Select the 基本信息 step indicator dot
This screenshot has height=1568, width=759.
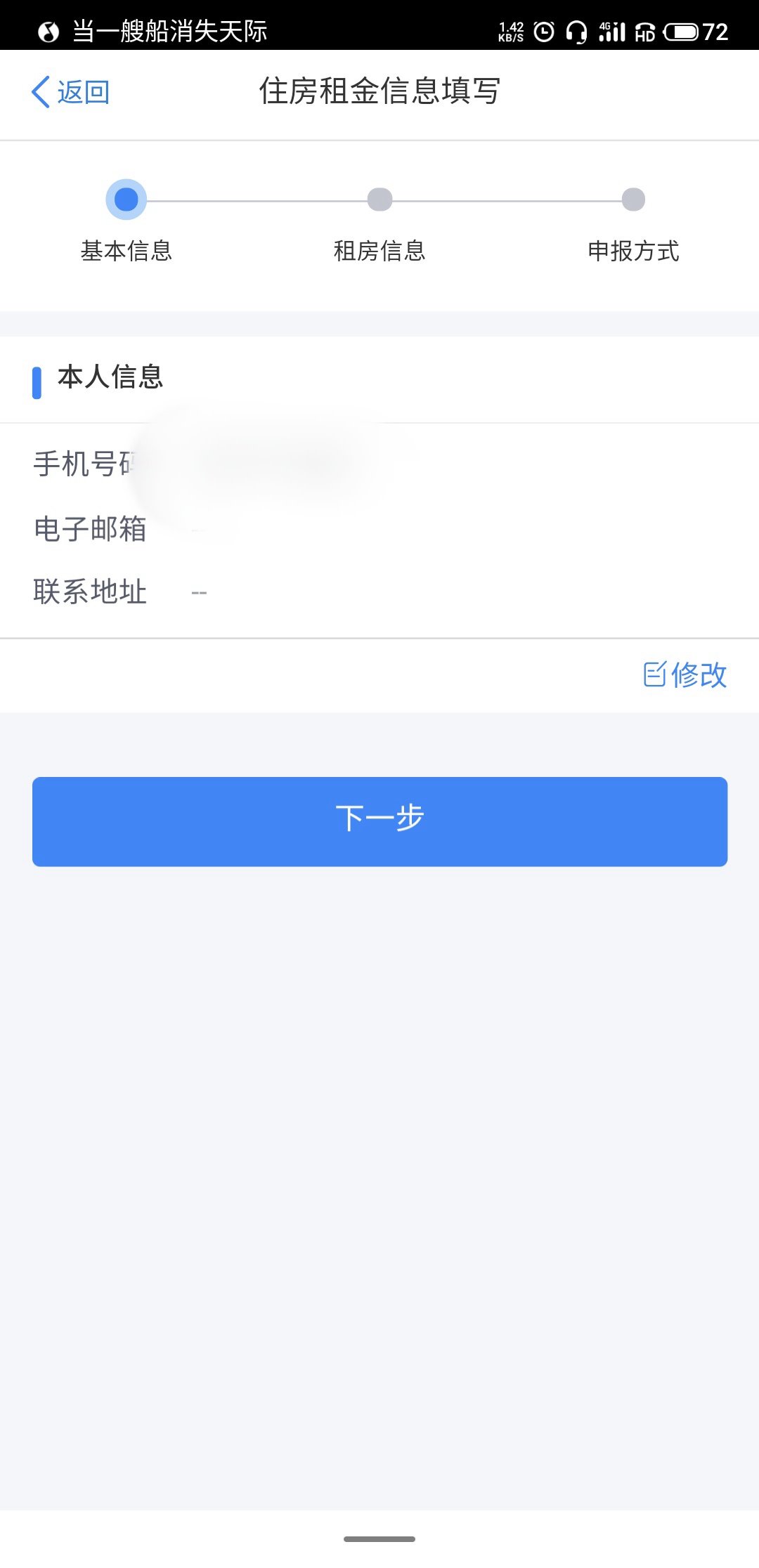(126, 199)
